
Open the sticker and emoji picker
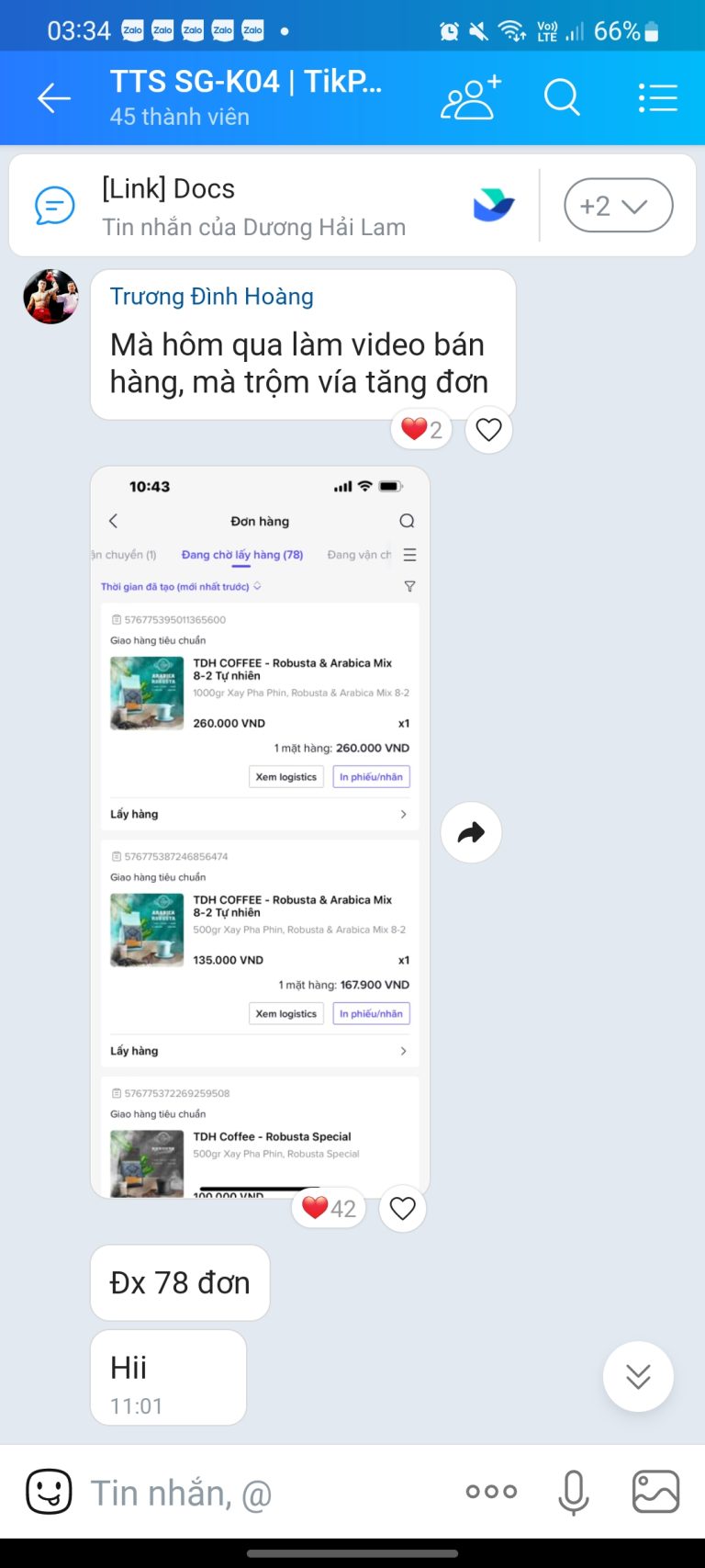[49, 1492]
